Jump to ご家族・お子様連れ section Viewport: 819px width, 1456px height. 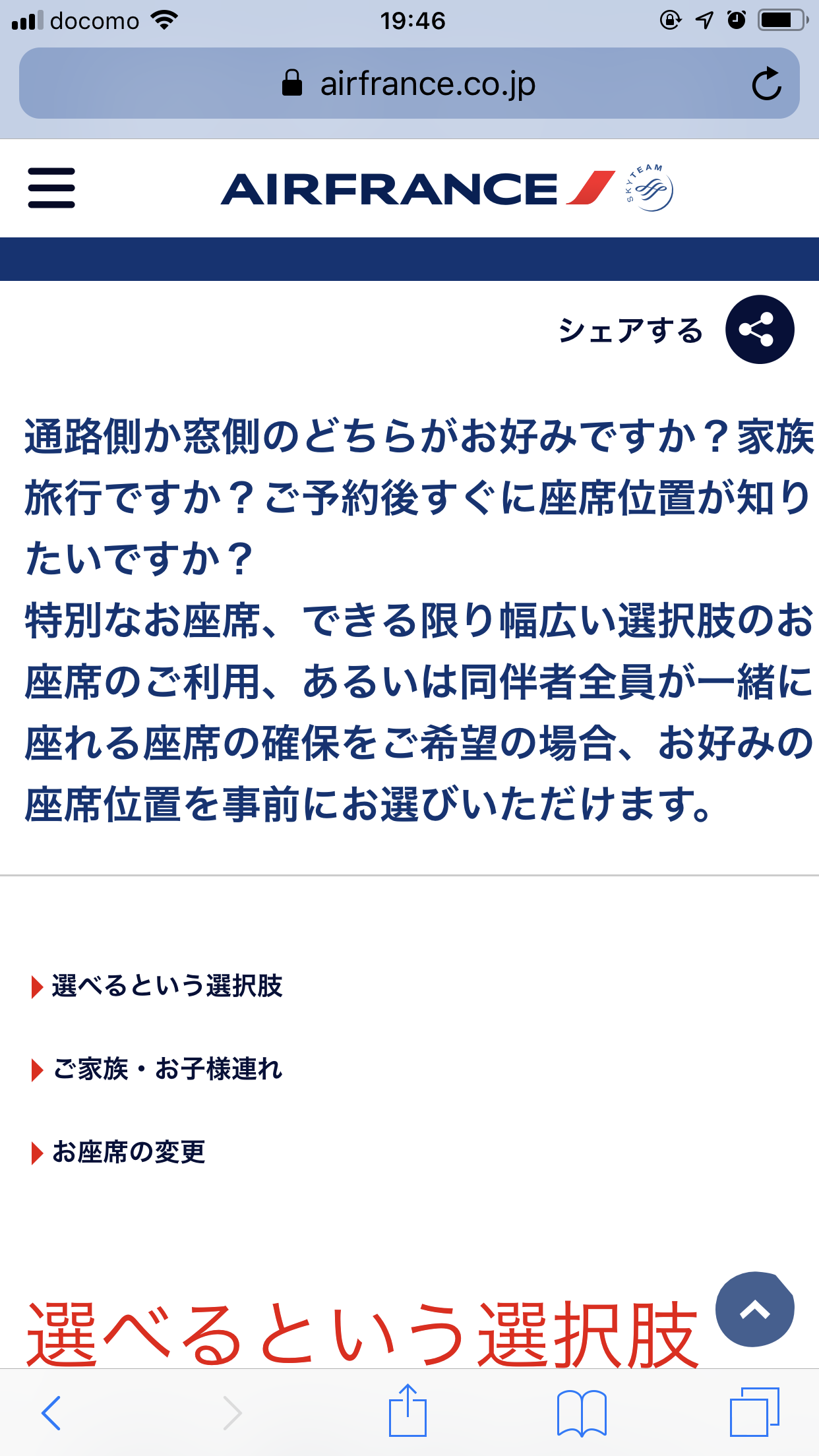[166, 1069]
